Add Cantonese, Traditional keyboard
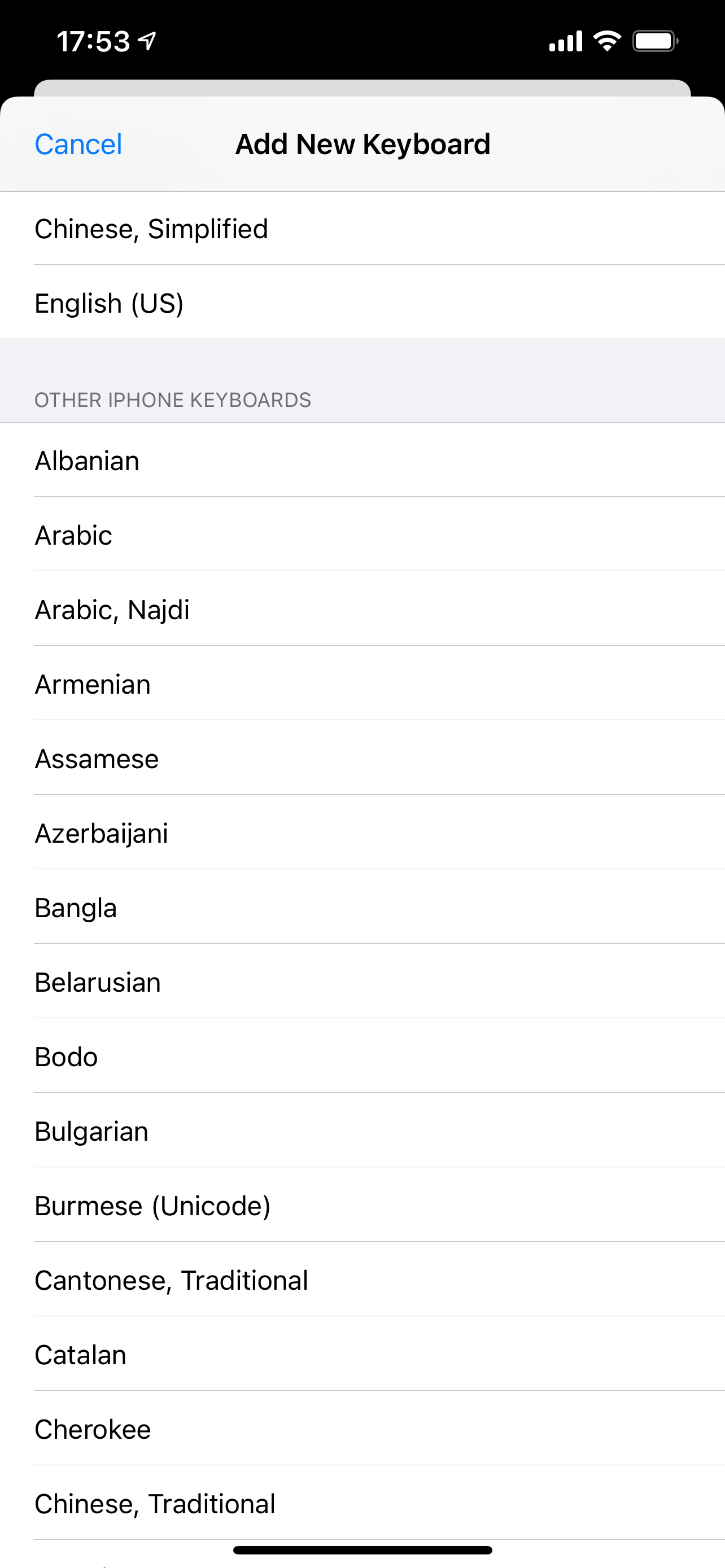 click(x=362, y=1280)
